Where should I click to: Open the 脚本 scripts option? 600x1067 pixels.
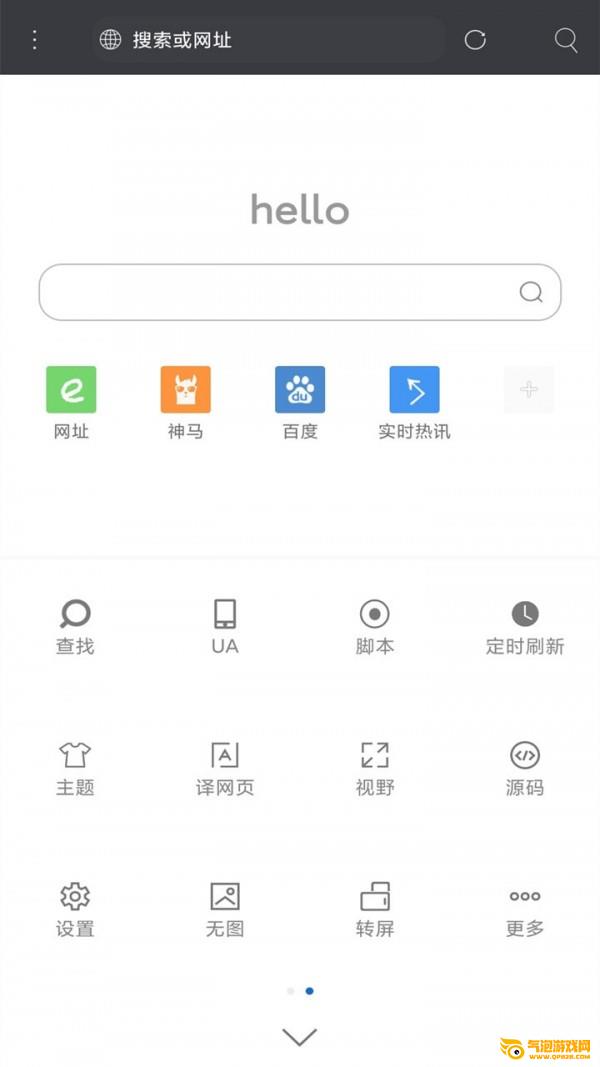(375, 627)
